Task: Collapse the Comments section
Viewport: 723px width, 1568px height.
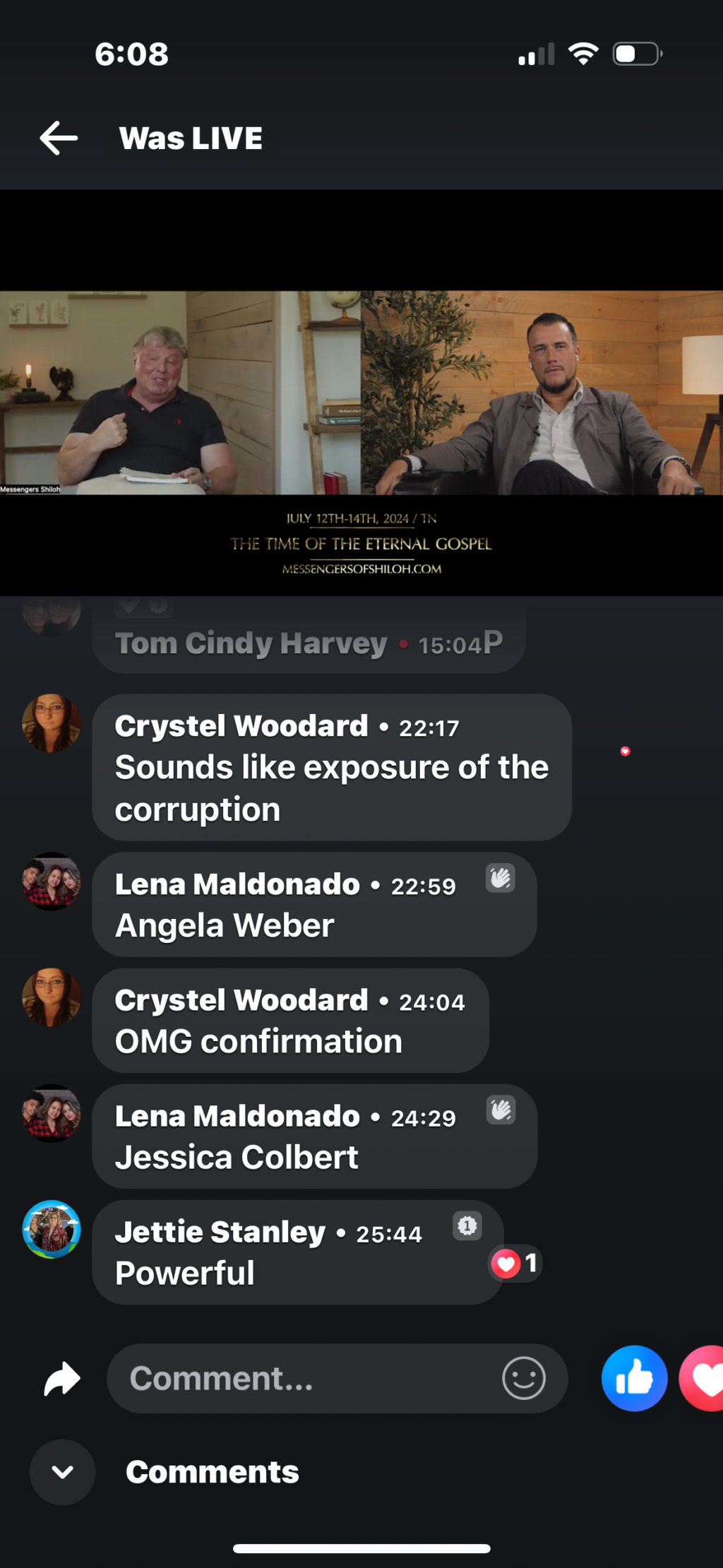Action: (x=62, y=1472)
